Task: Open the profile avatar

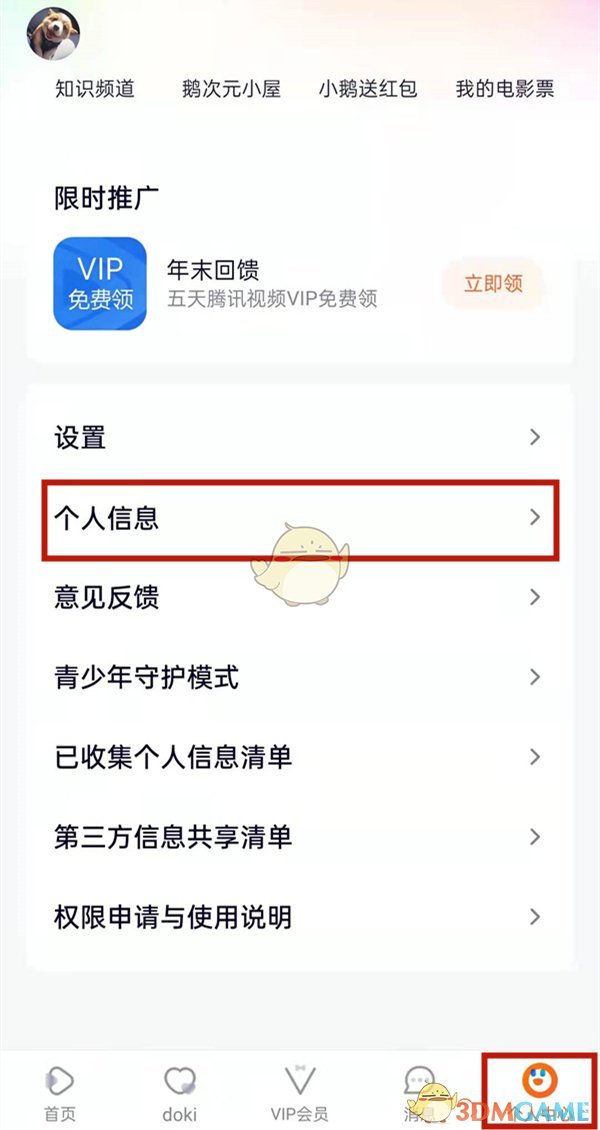Action: [53, 31]
